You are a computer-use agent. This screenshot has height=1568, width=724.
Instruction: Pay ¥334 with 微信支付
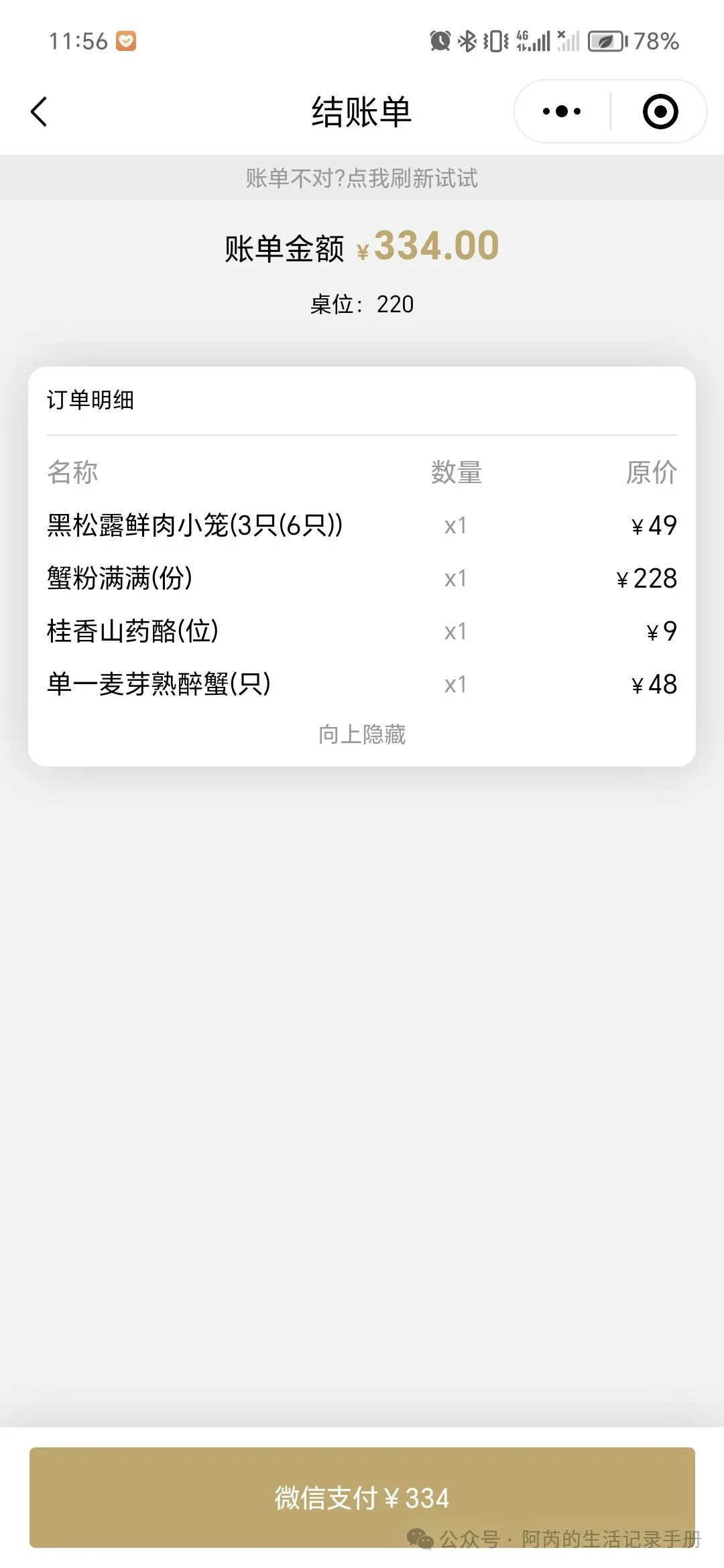coord(362,1497)
